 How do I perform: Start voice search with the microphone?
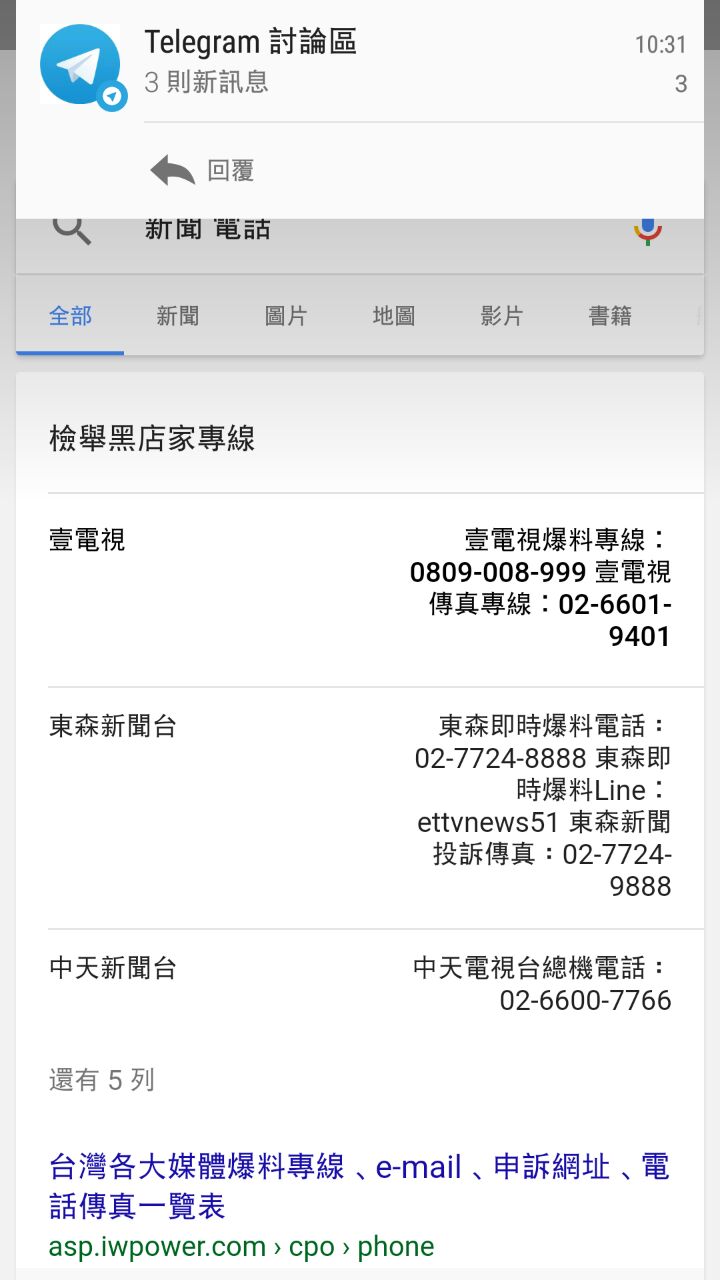coord(648,231)
